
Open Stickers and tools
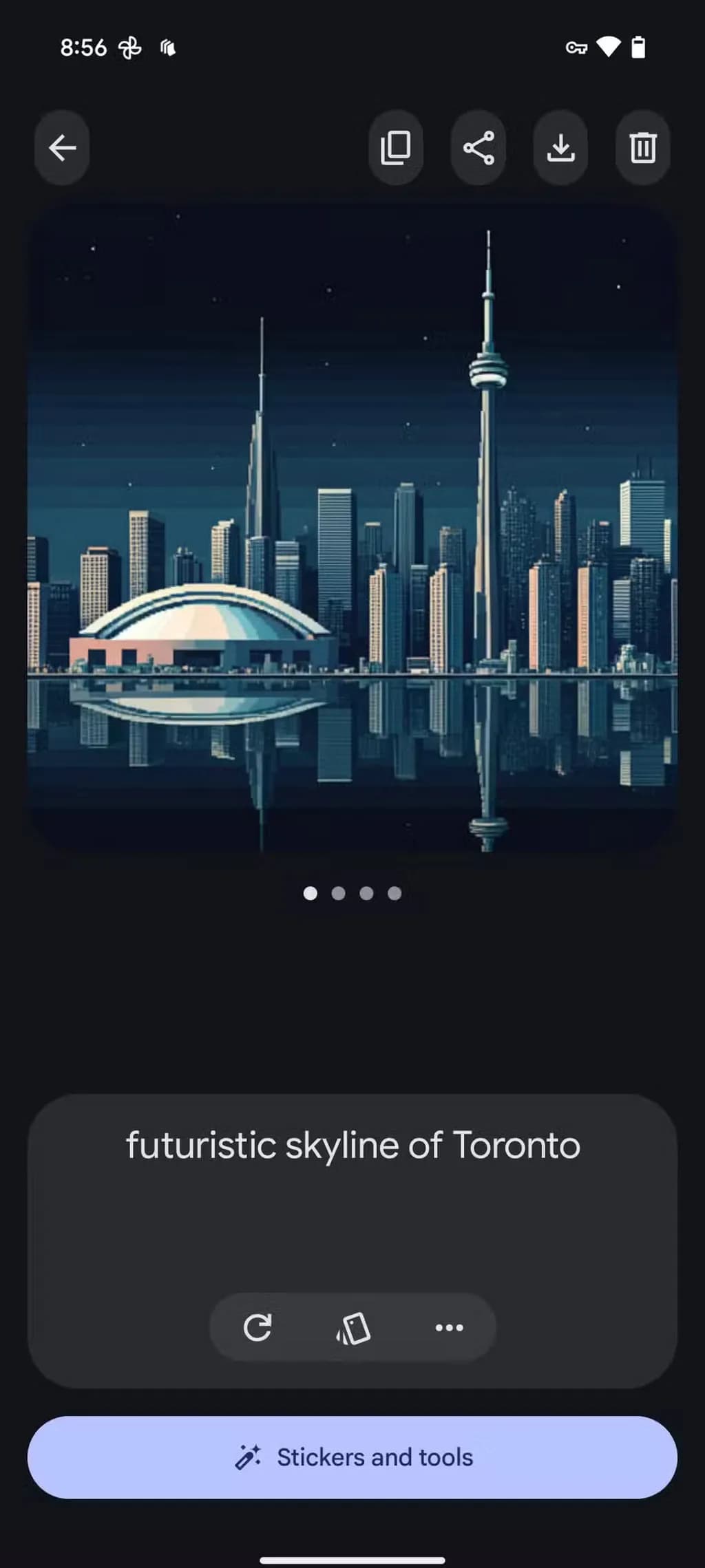click(x=352, y=1457)
